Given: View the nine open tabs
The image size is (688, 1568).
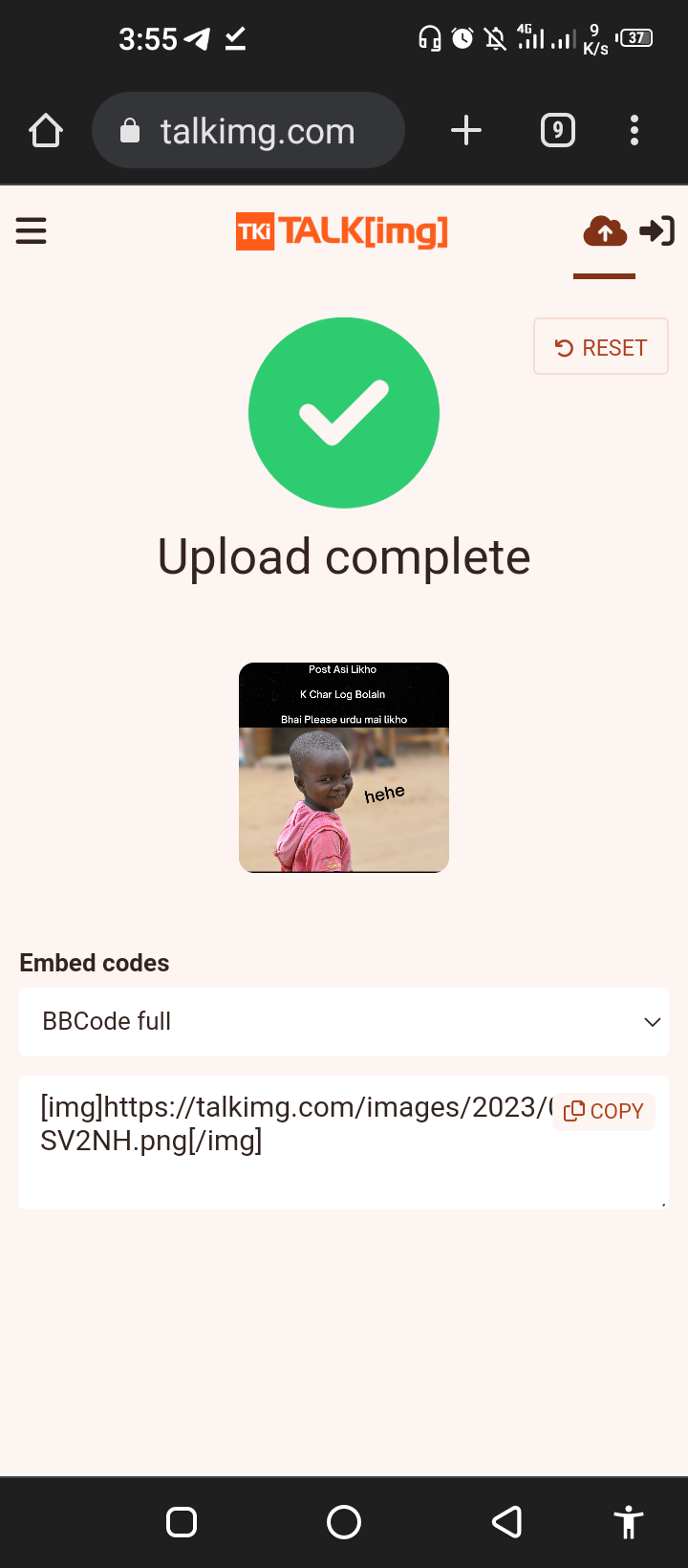Looking at the screenshot, I should pyautogui.click(x=558, y=131).
